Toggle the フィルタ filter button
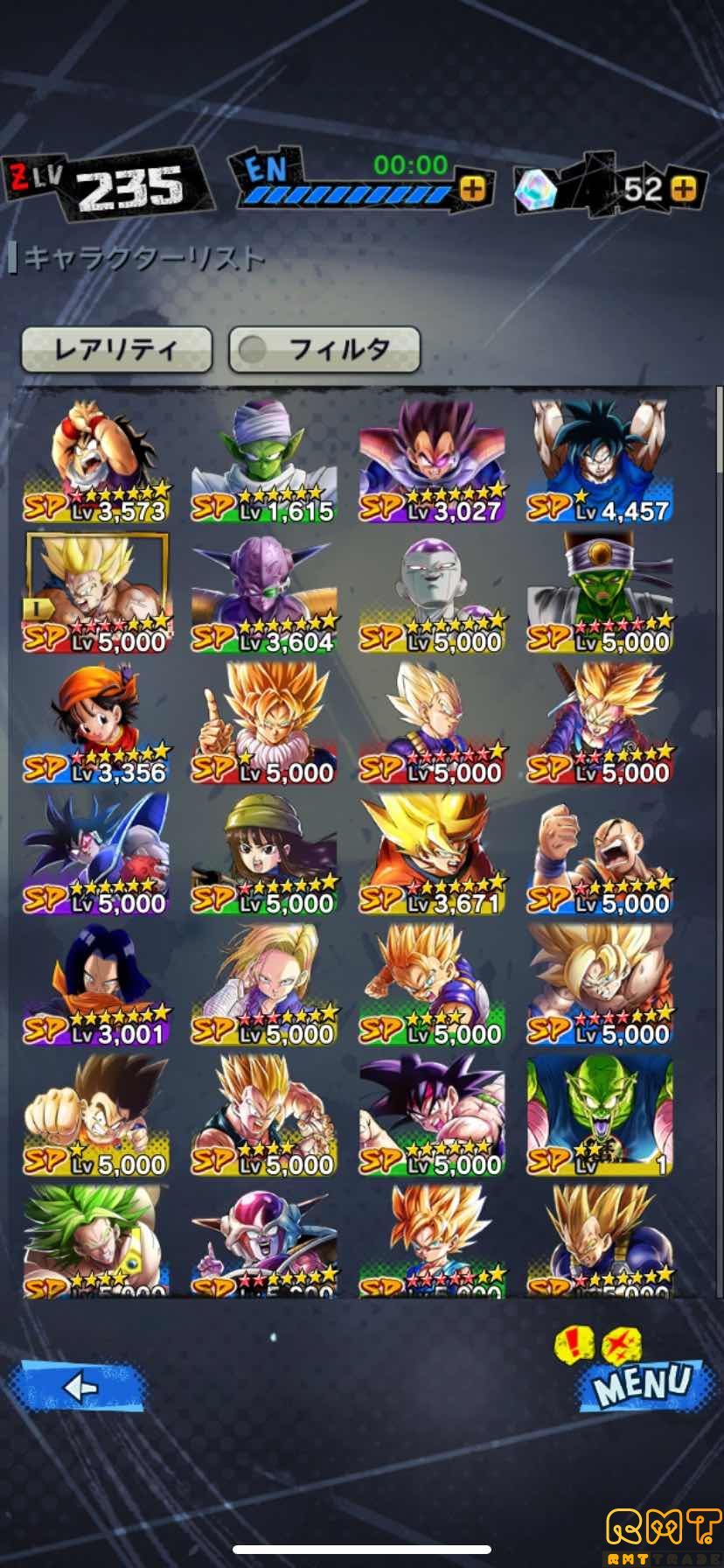The height and width of the screenshot is (1568, 724). (324, 349)
